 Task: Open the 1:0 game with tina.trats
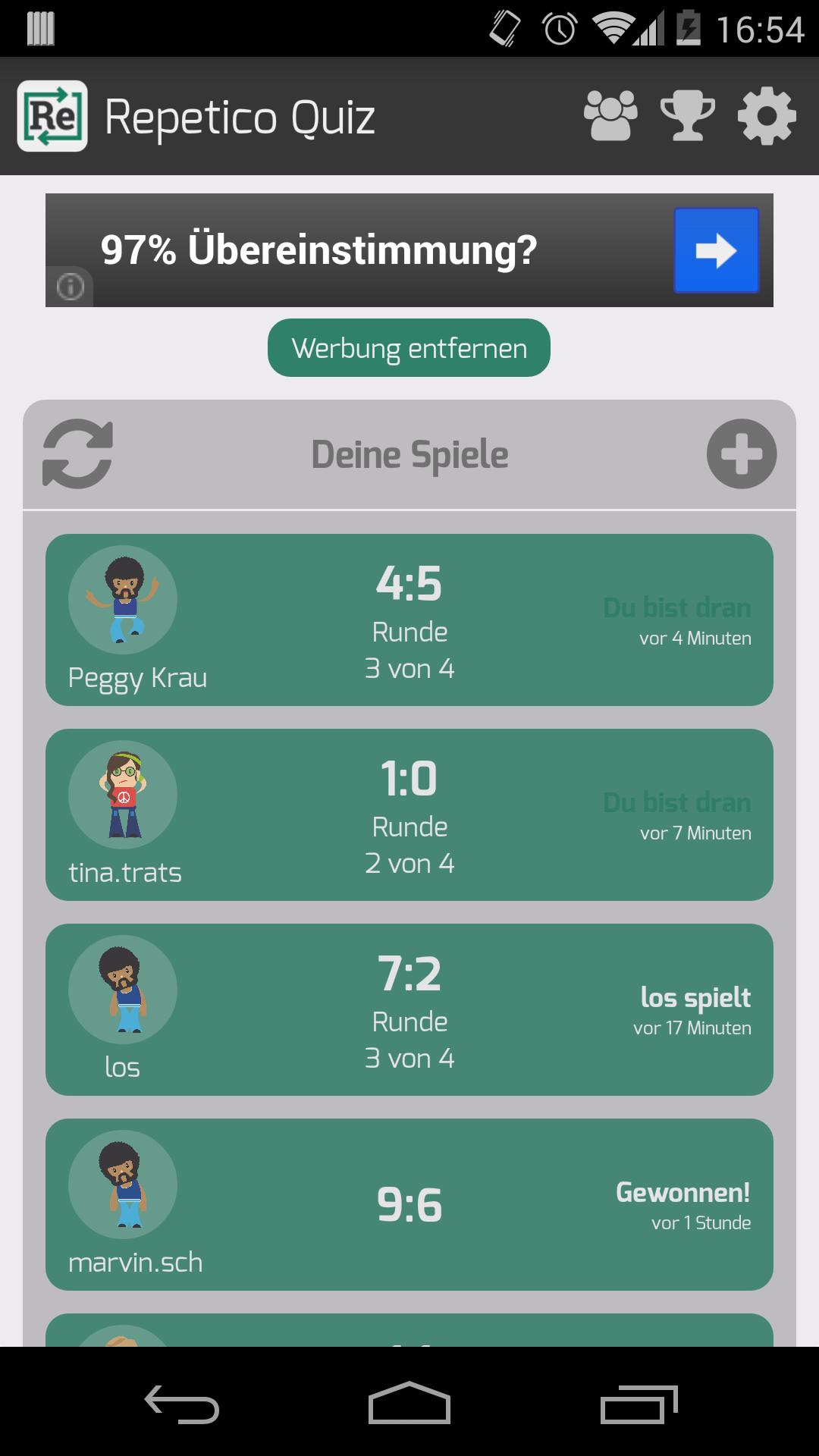pos(409,814)
